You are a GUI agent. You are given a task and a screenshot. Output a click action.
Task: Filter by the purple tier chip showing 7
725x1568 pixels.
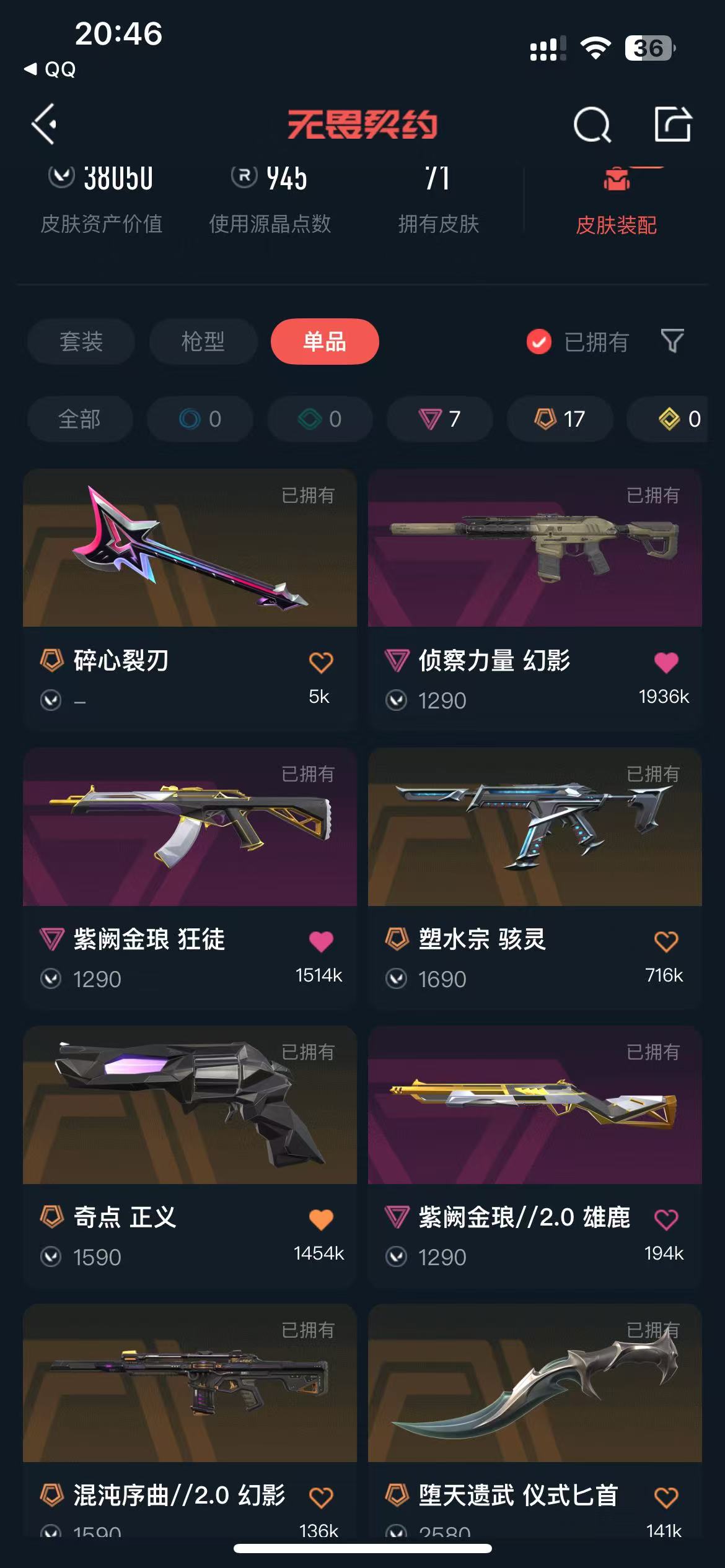click(x=440, y=419)
